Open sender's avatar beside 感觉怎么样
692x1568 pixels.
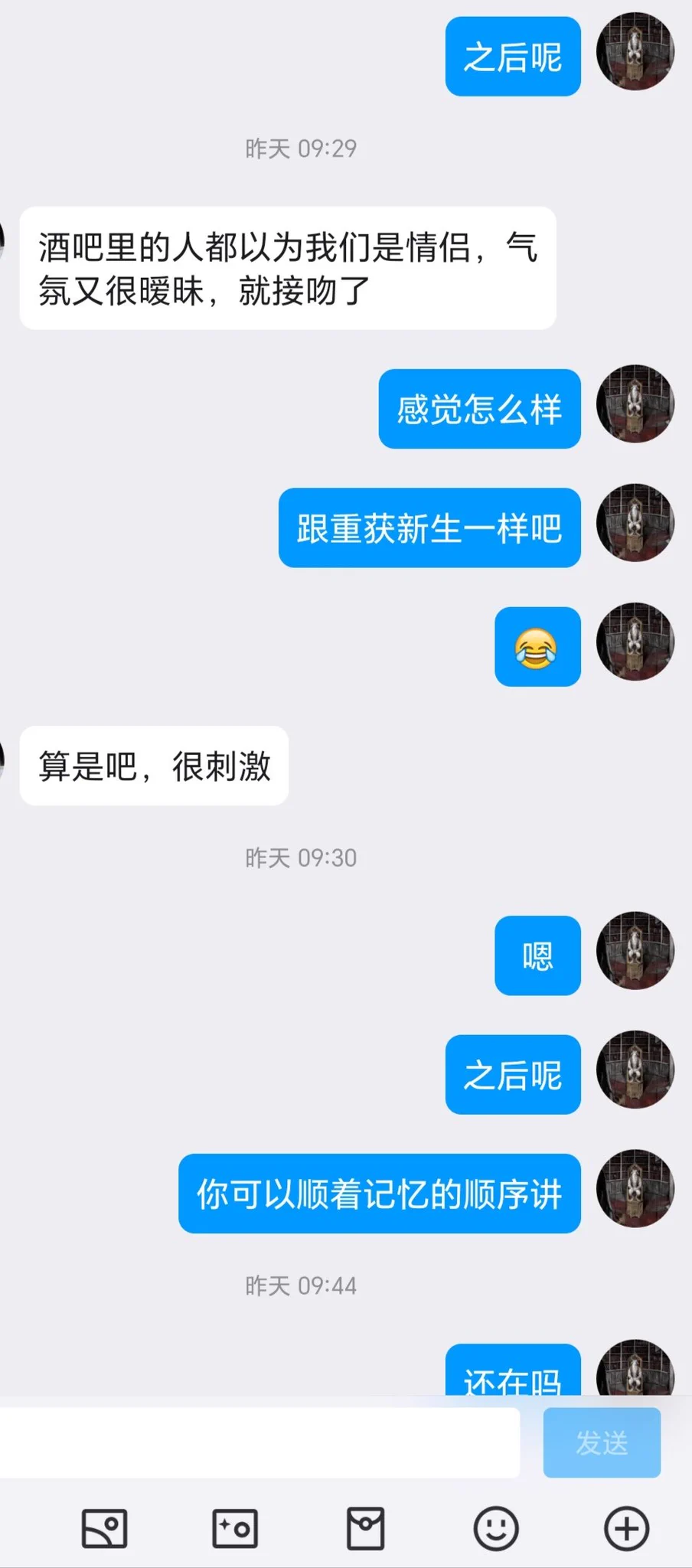[635, 403]
